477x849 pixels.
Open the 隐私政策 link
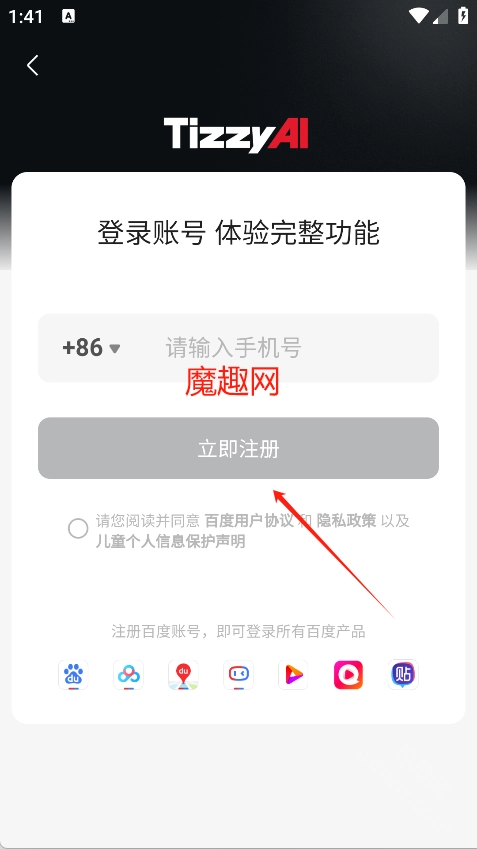347,521
